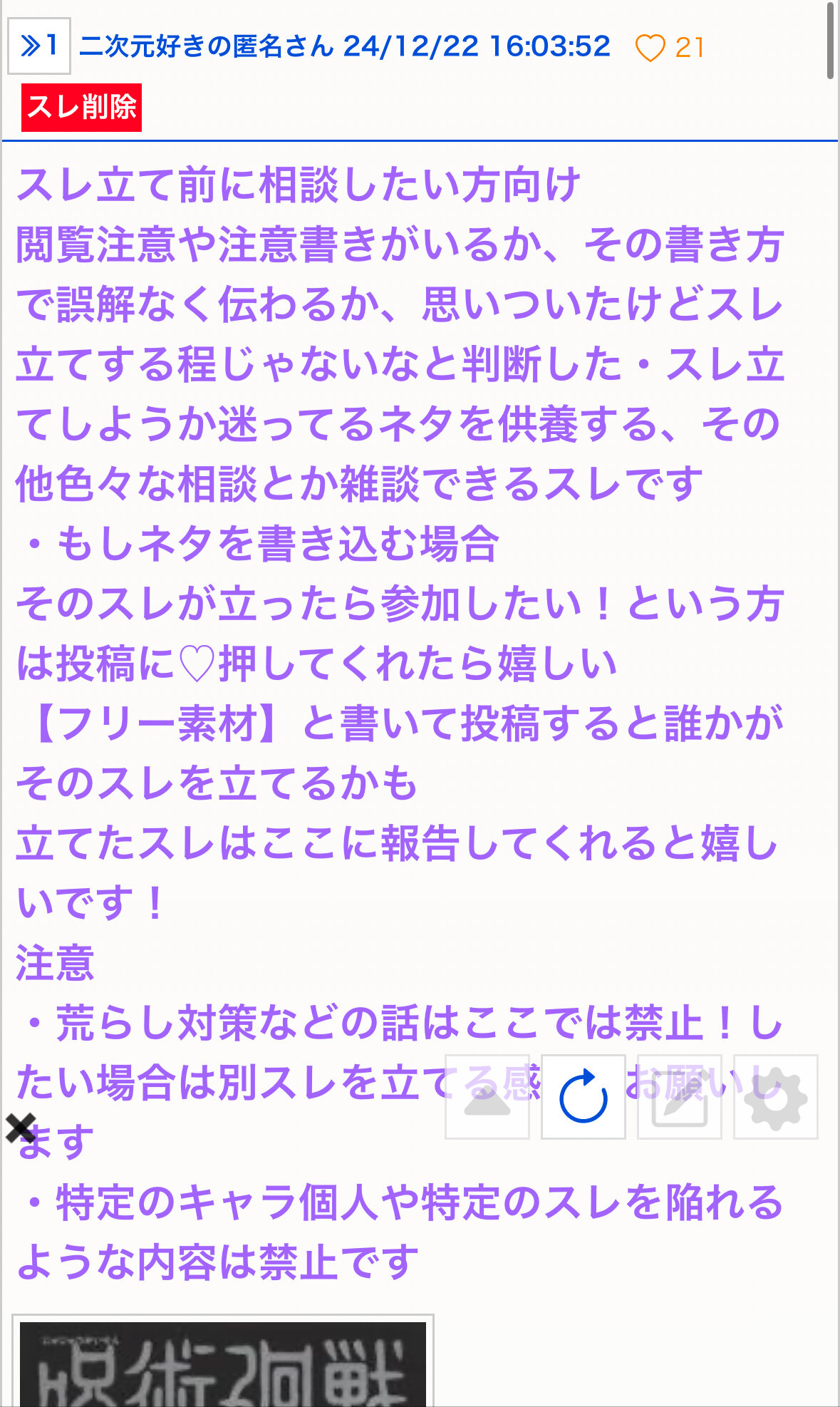Tap the >>1 post number anchor
The width and height of the screenshot is (840, 1407).
(x=39, y=46)
